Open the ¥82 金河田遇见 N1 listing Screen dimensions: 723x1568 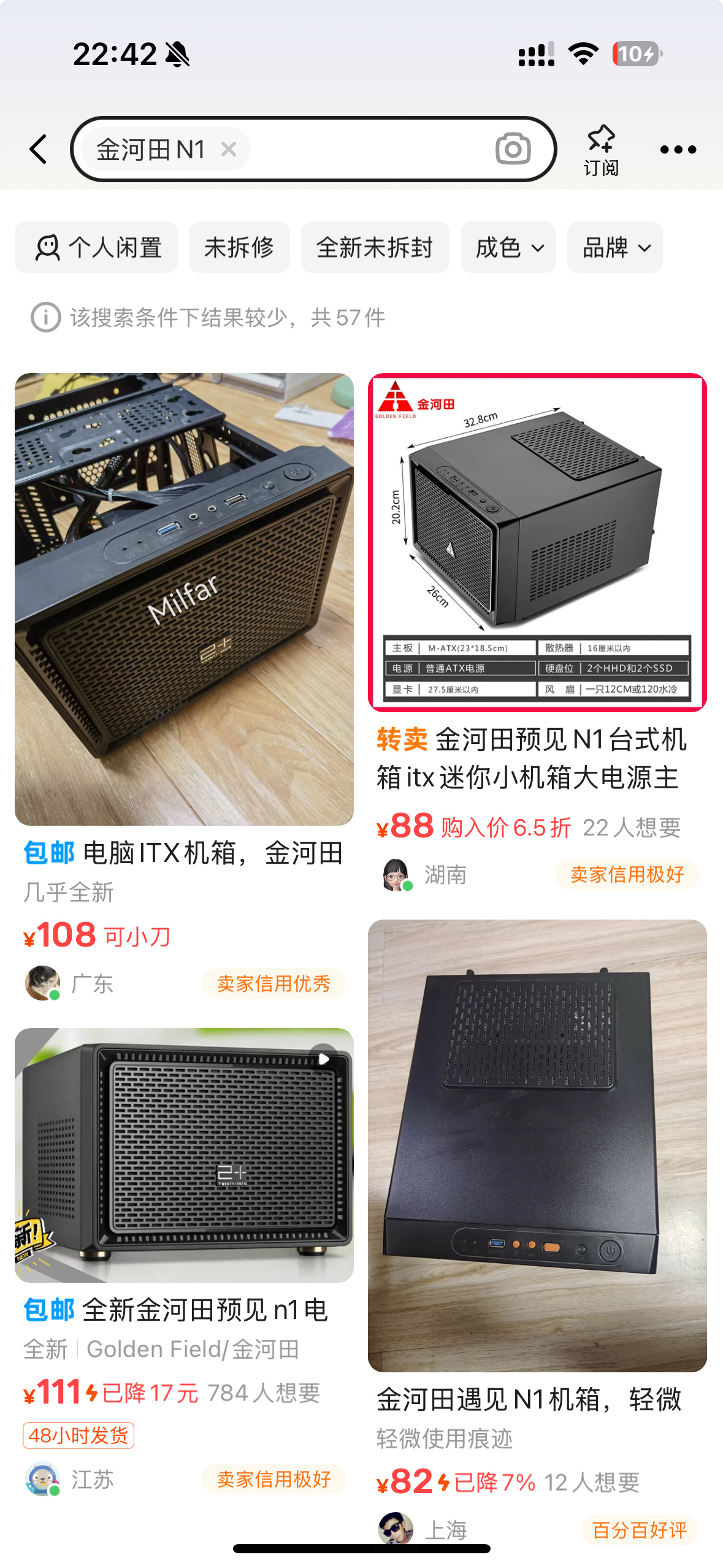pos(537,1145)
